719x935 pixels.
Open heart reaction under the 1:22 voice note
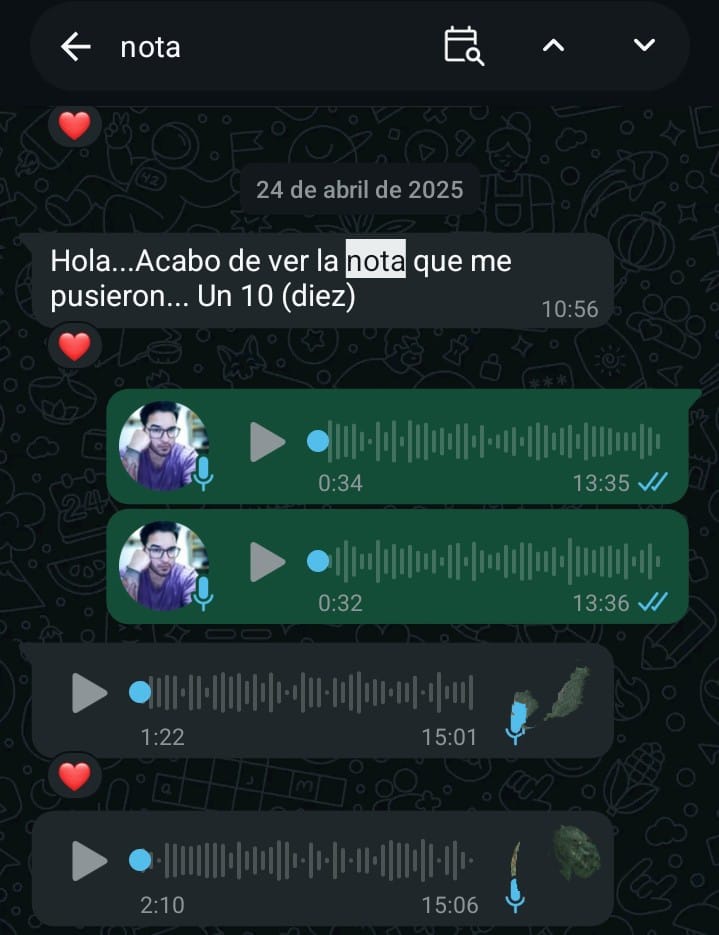coord(74,775)
